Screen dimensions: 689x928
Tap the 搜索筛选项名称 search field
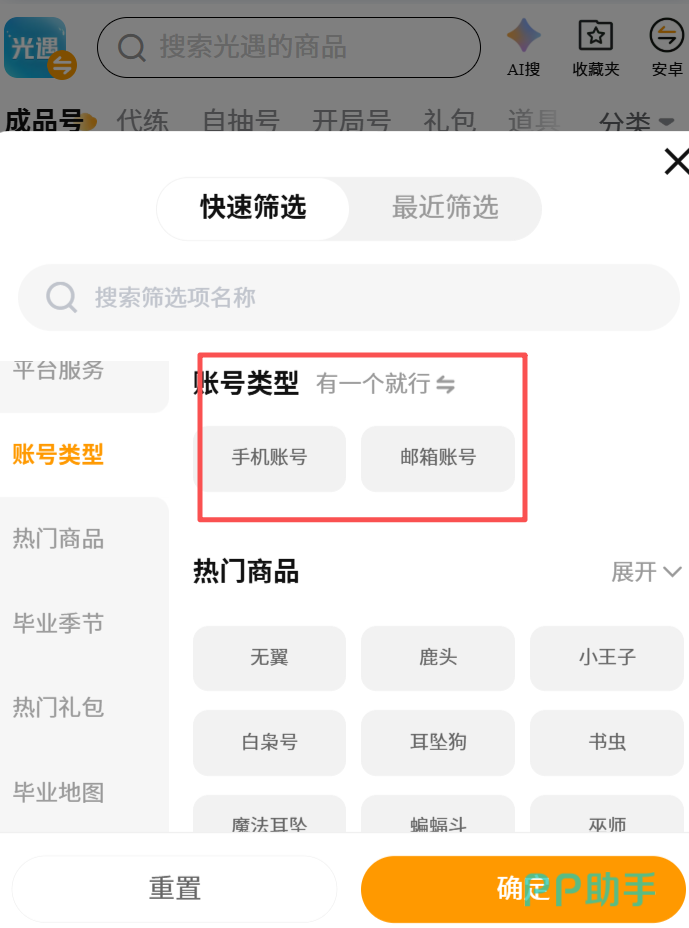(x=349, y=297)
